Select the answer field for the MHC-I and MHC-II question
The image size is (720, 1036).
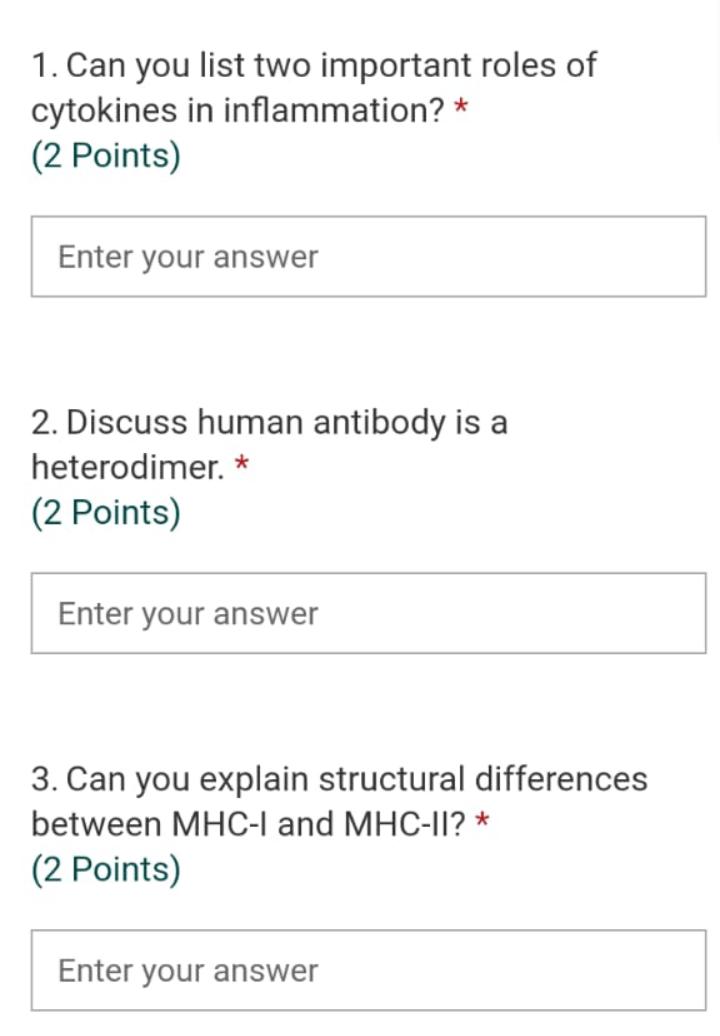(x=368, y=970)
